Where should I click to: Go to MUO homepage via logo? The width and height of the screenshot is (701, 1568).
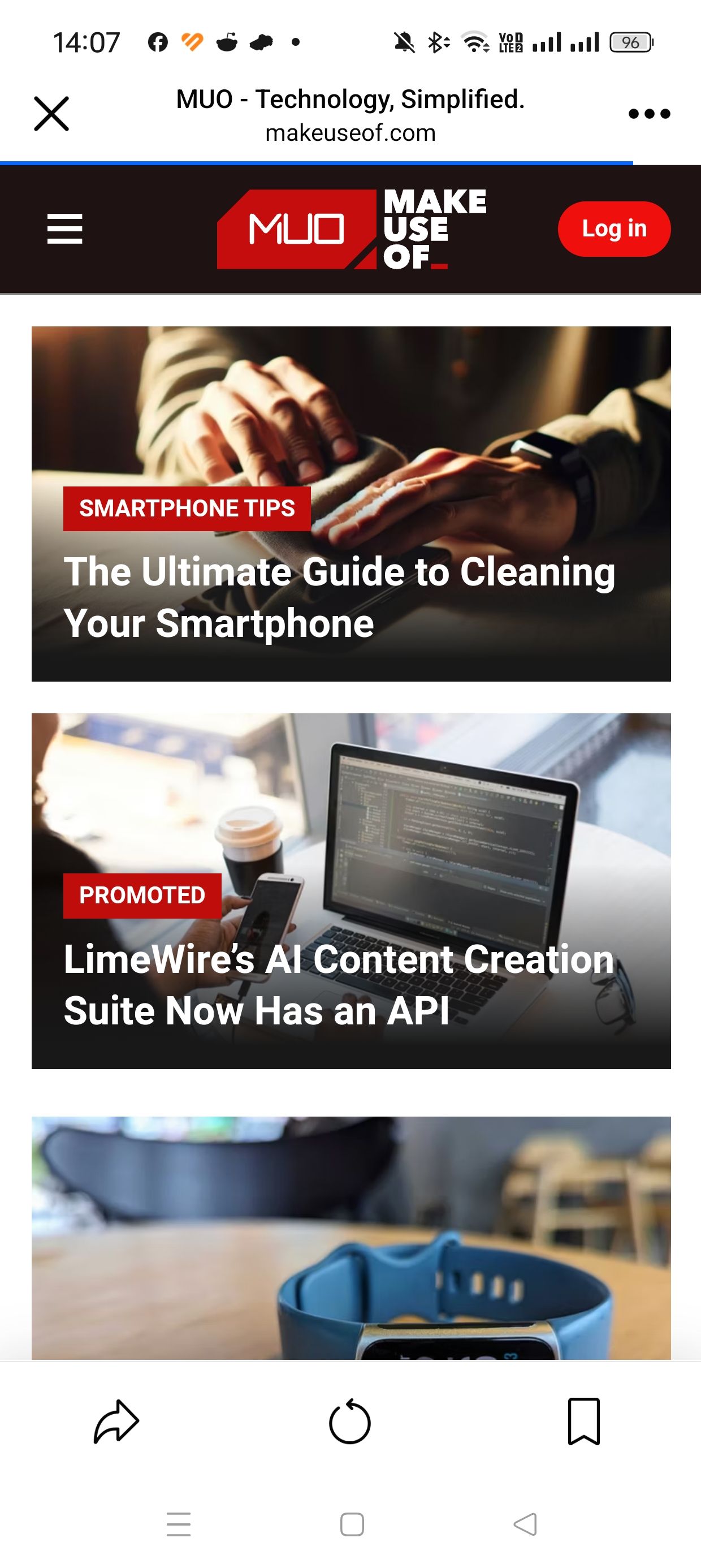tap(351, 229)
